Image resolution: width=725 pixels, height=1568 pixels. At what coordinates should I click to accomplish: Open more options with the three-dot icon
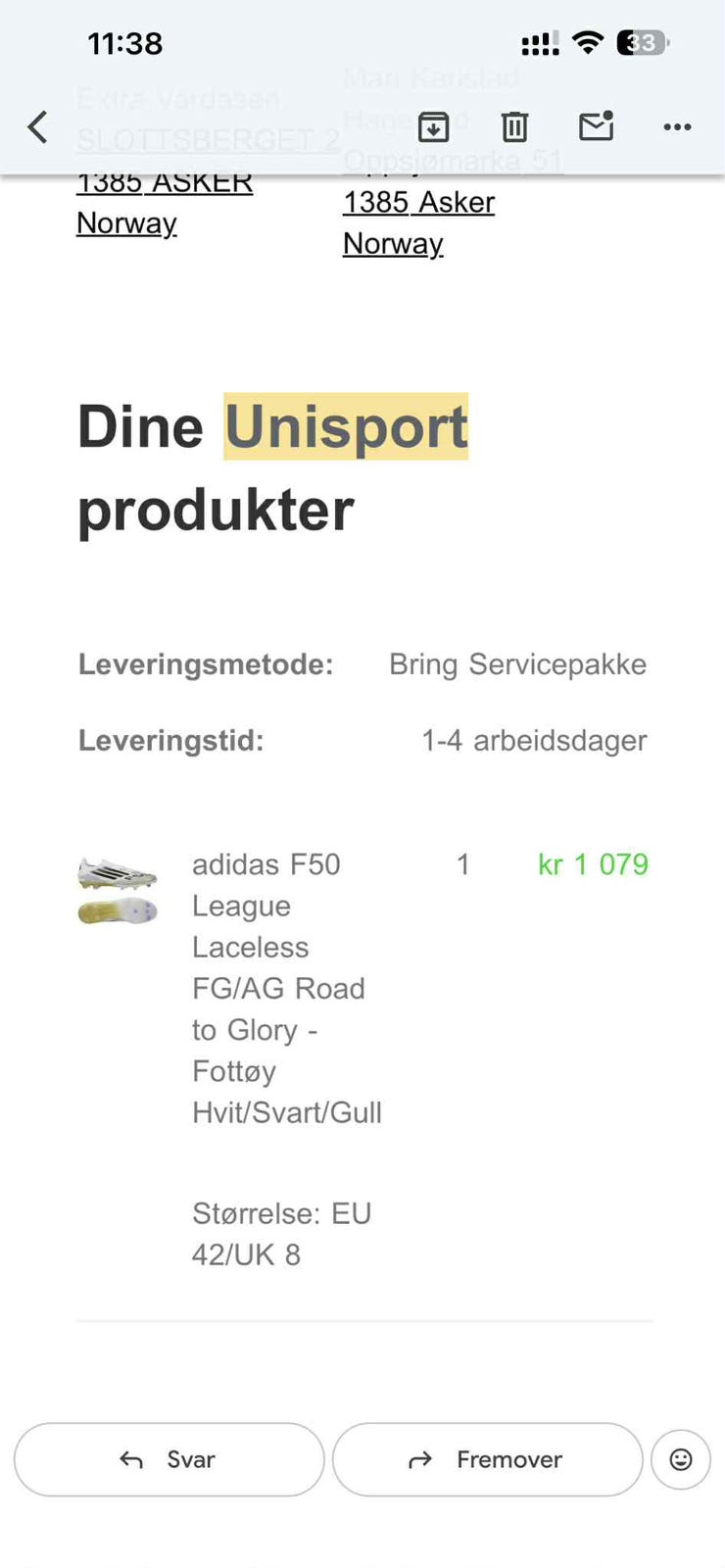pos(677,127)
